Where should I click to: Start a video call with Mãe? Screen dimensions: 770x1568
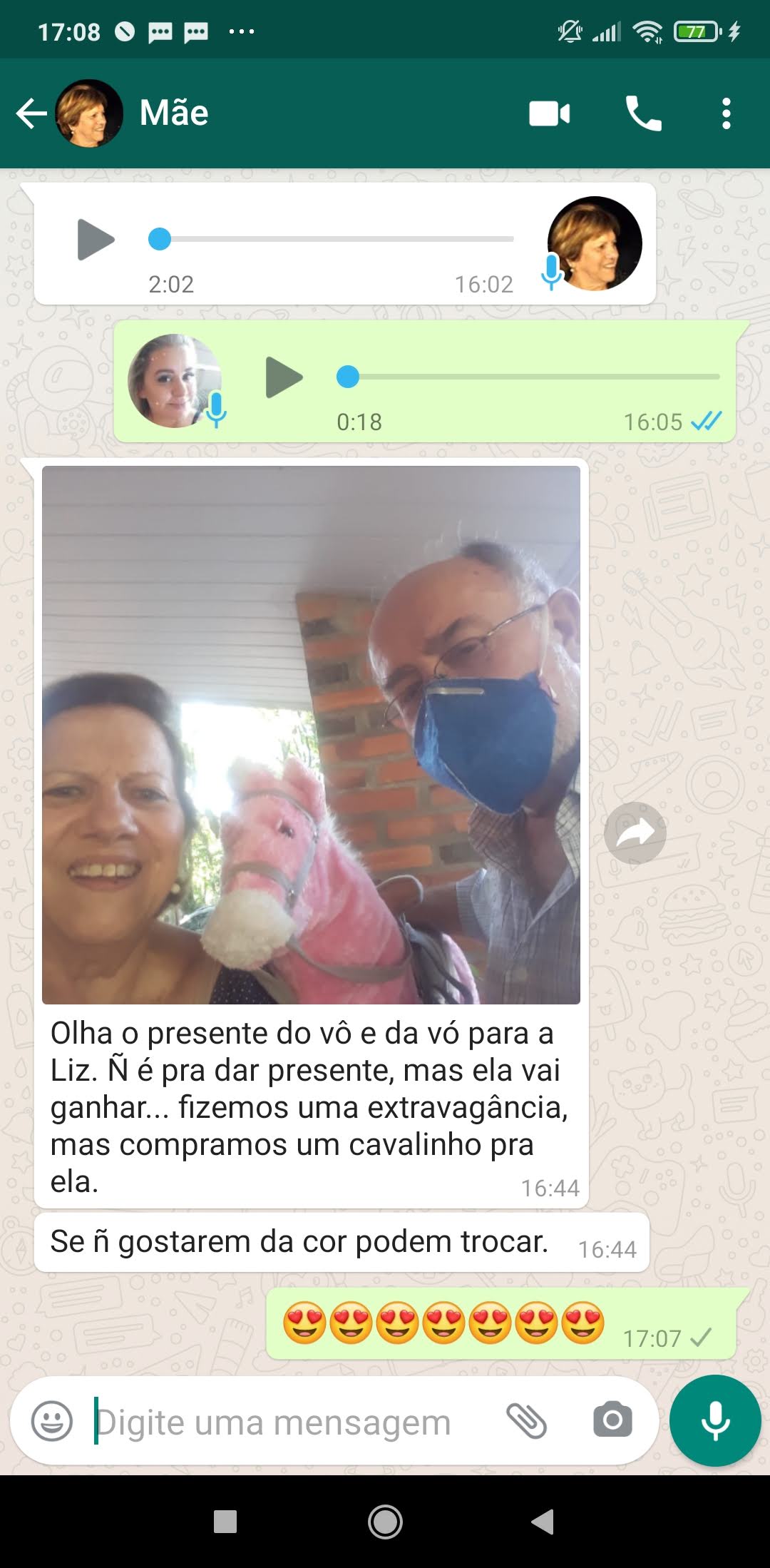point(549,113)
